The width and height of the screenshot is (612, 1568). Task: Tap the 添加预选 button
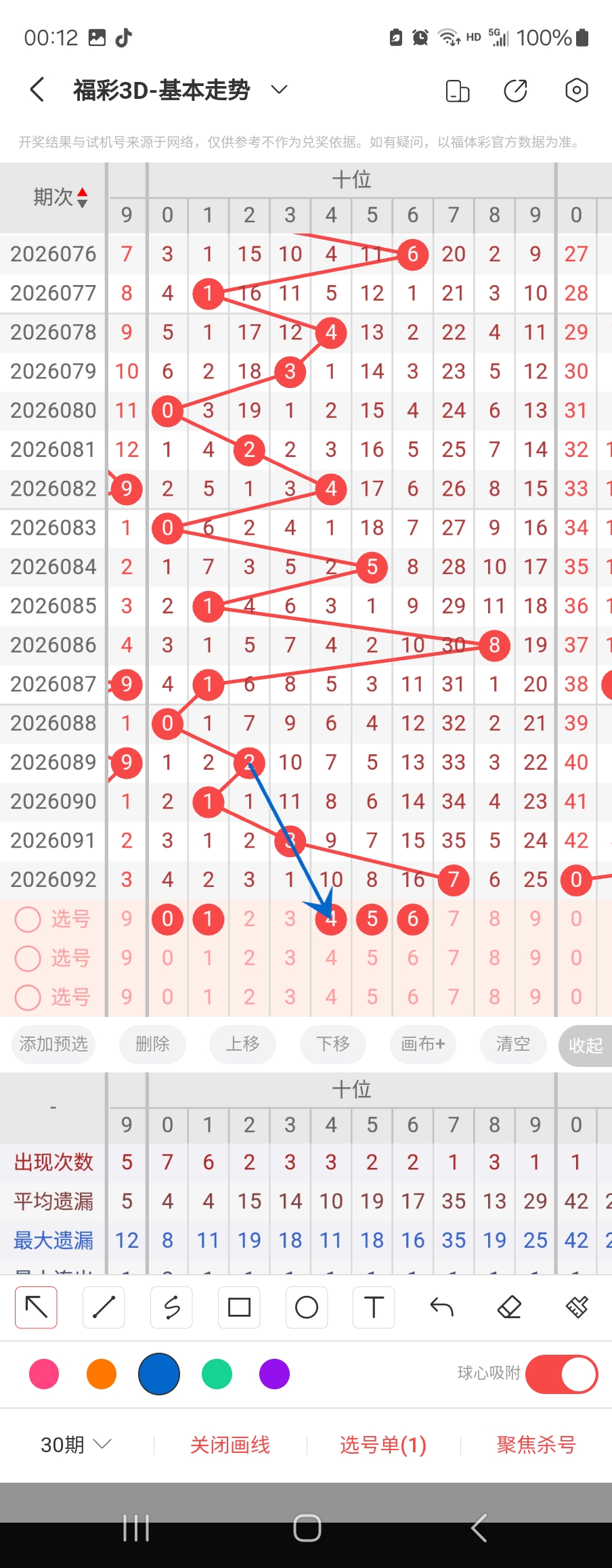coord(53,1044)
